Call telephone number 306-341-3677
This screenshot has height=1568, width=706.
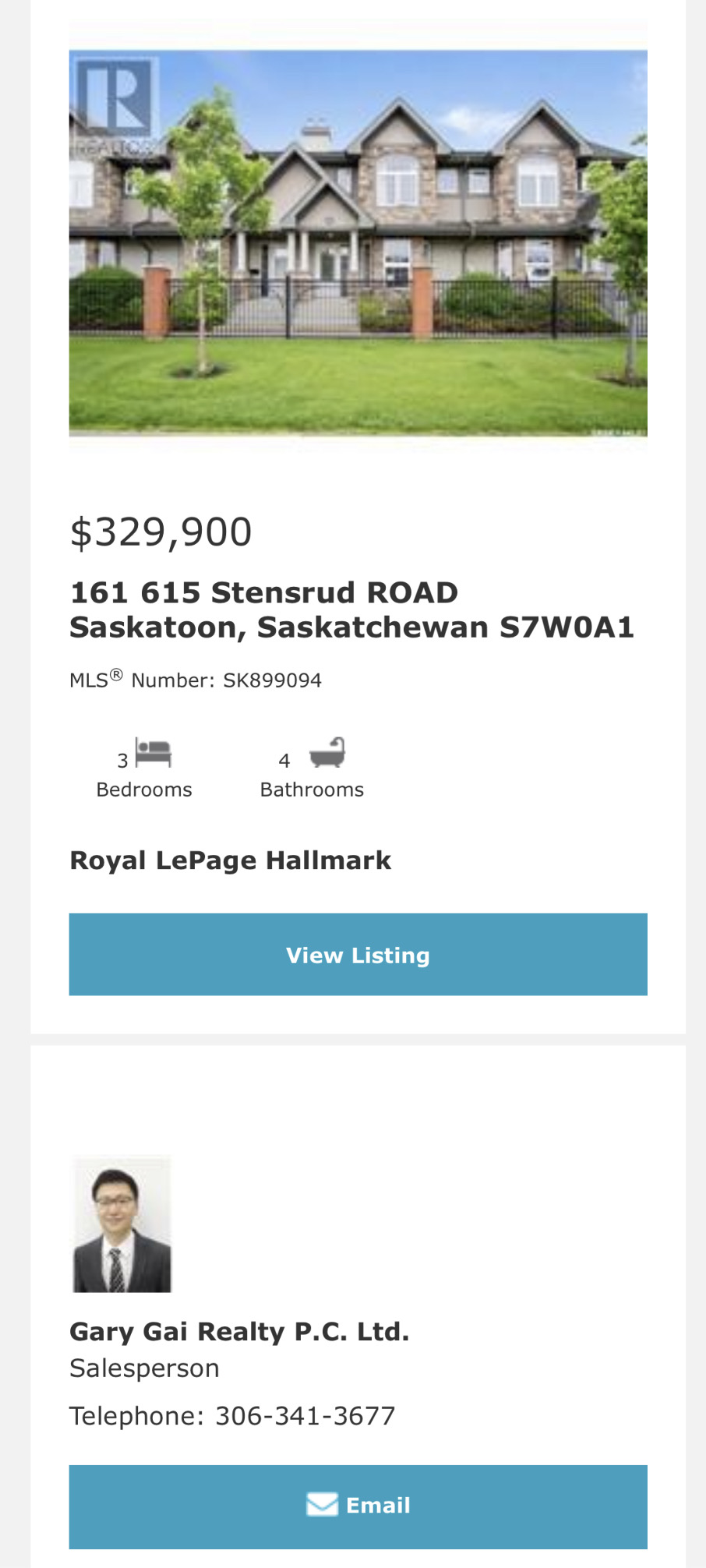(x=305, y=1415)
